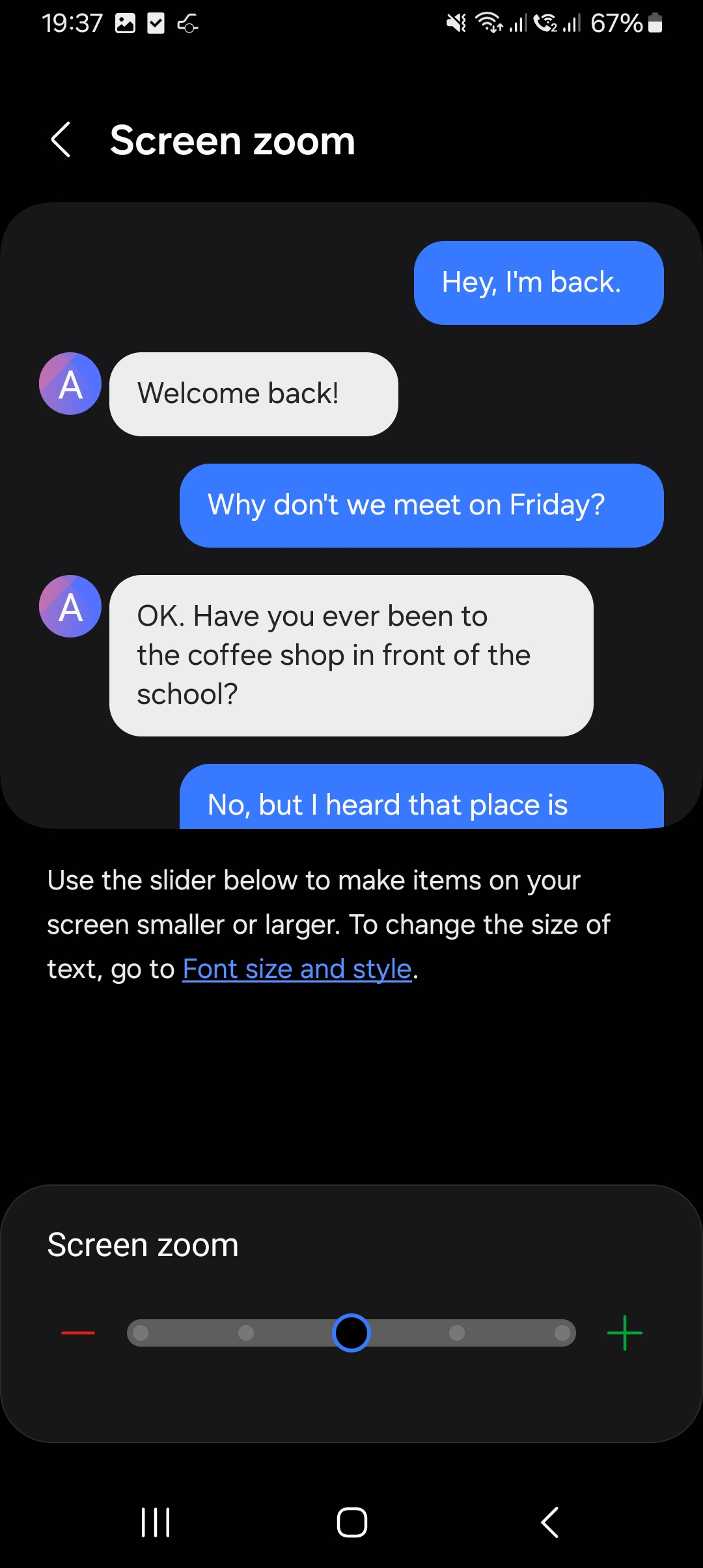The image size is (703, 1568).
Task: Open the Font size and style link
Action: (x=297, y=969)
